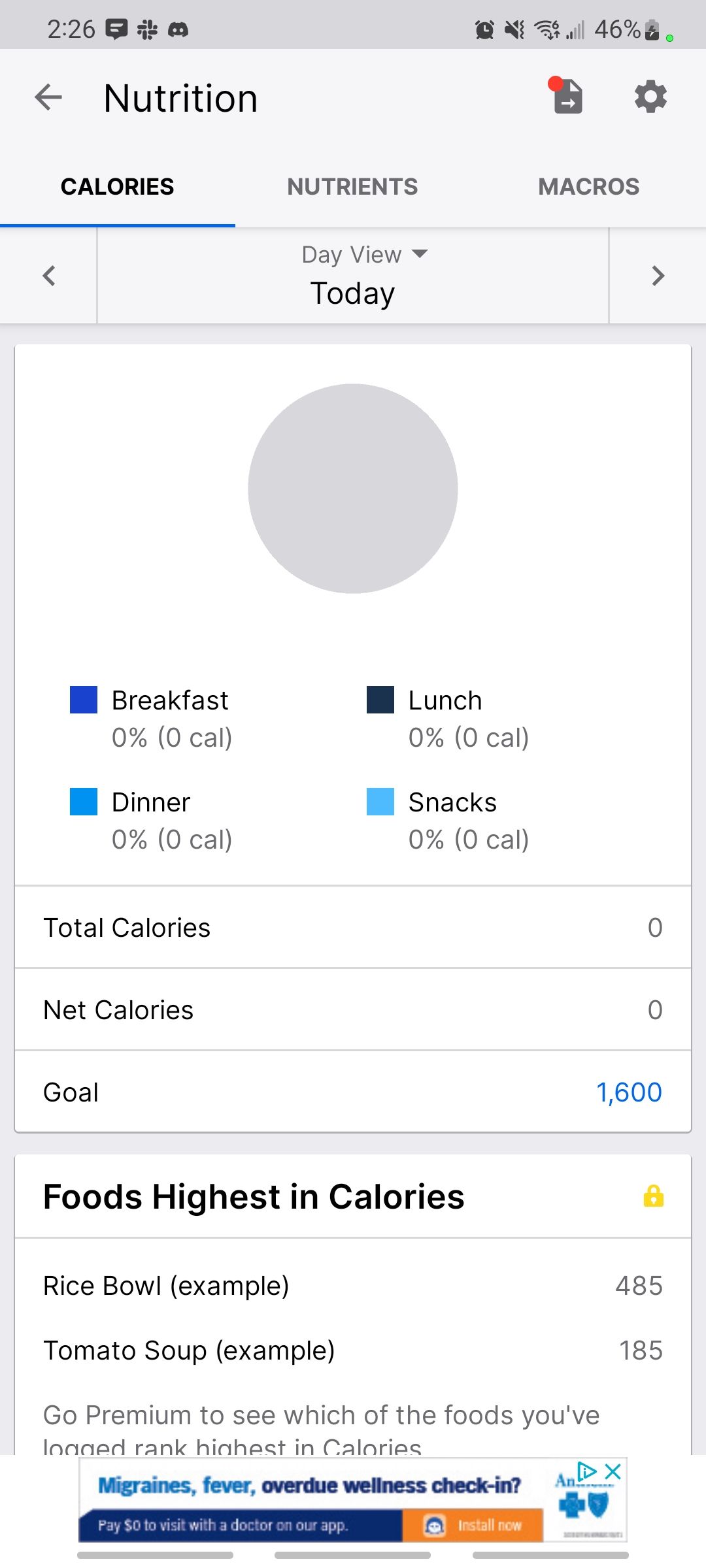Advance to the next day with the right chevron
Screen dimensions: 706x1568
(x=658, y=276)
